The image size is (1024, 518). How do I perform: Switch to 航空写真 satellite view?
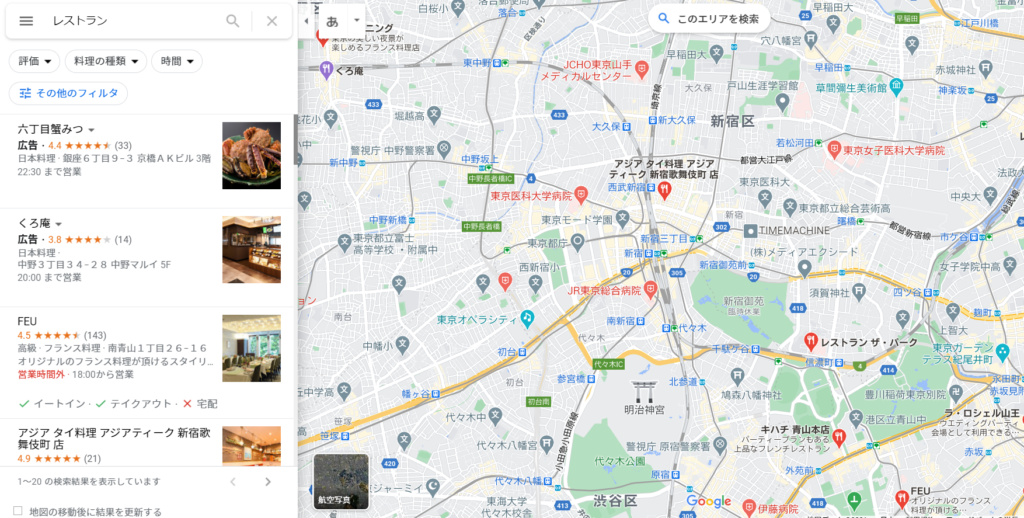point(341,482)
